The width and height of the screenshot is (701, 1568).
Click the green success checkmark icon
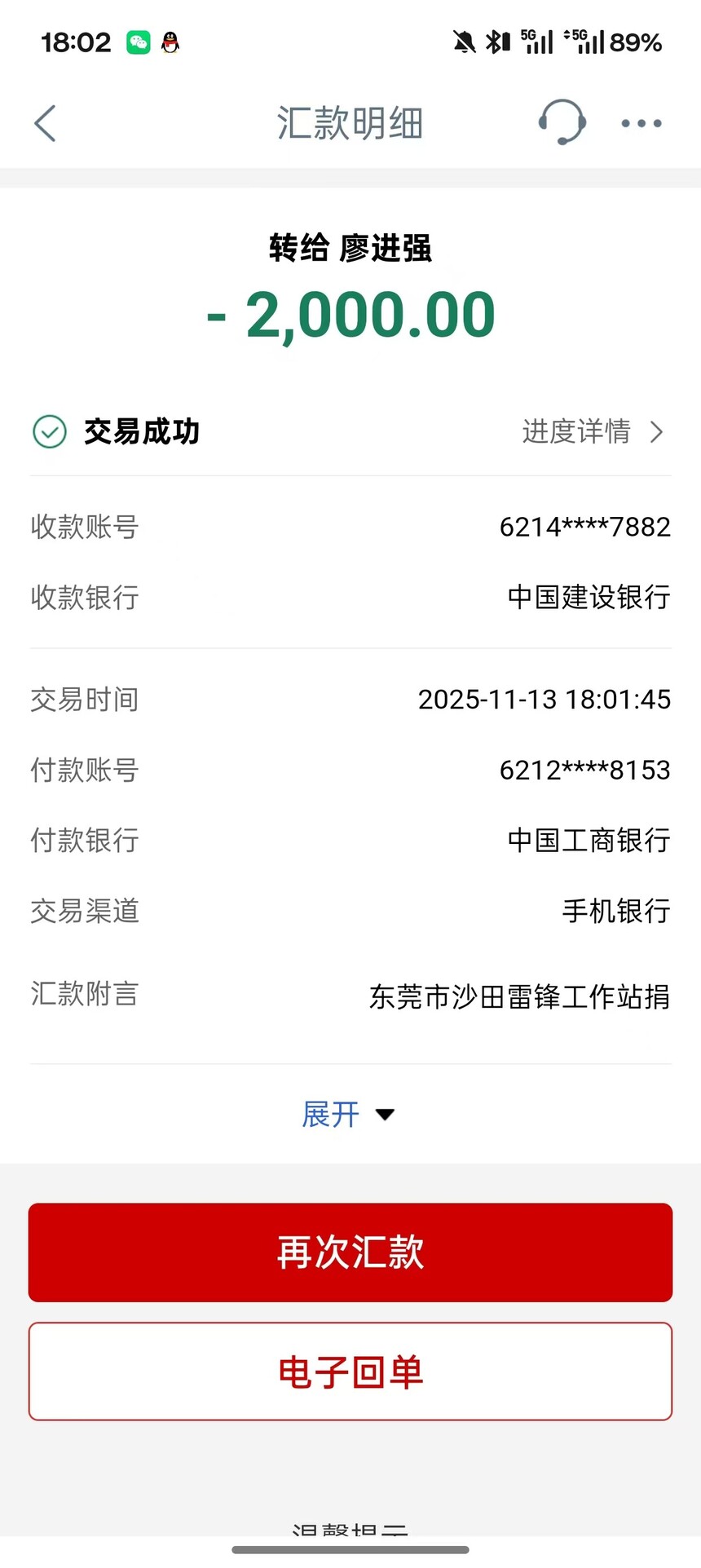(x=49, y=432)
